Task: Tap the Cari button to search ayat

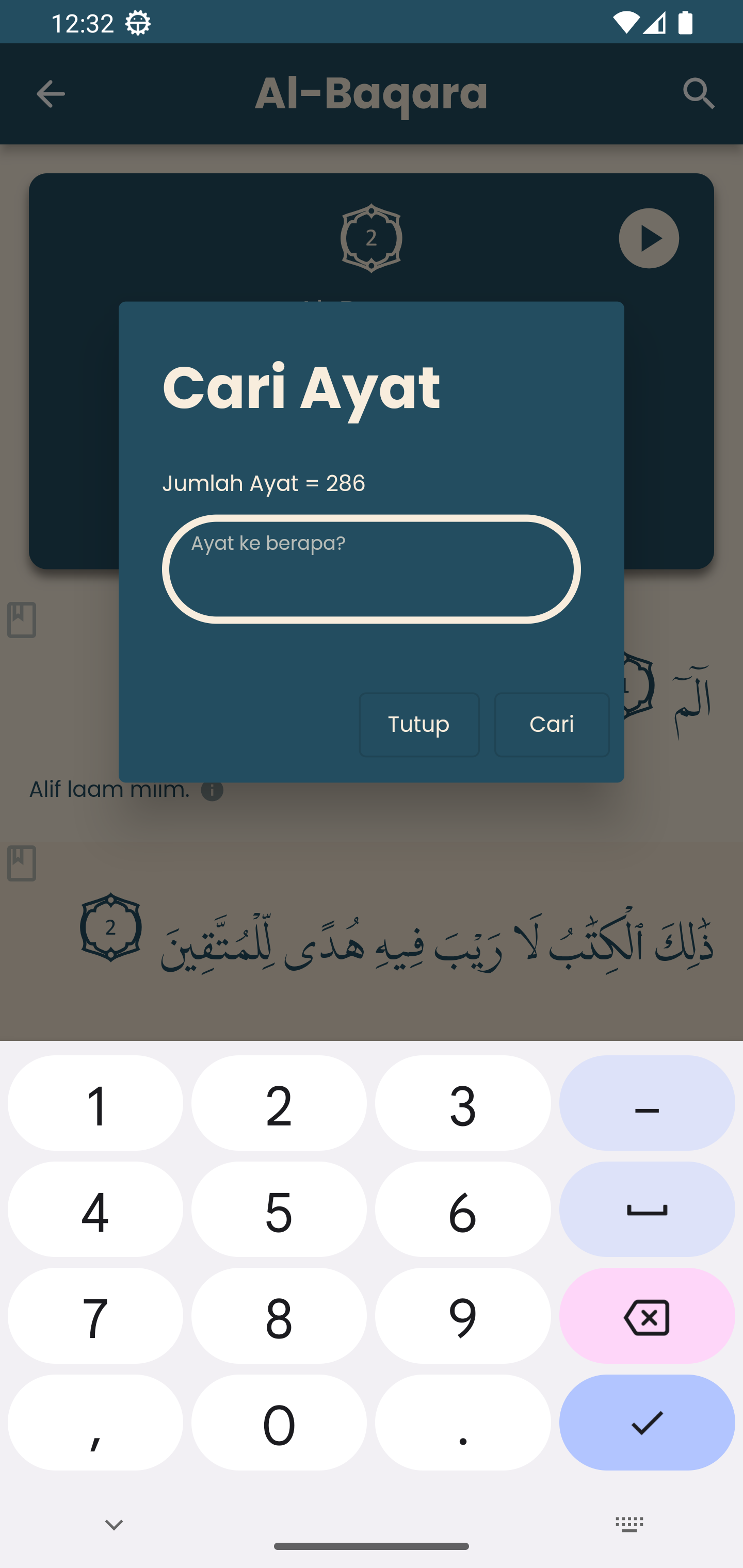Action: click(x=551, y=724)
